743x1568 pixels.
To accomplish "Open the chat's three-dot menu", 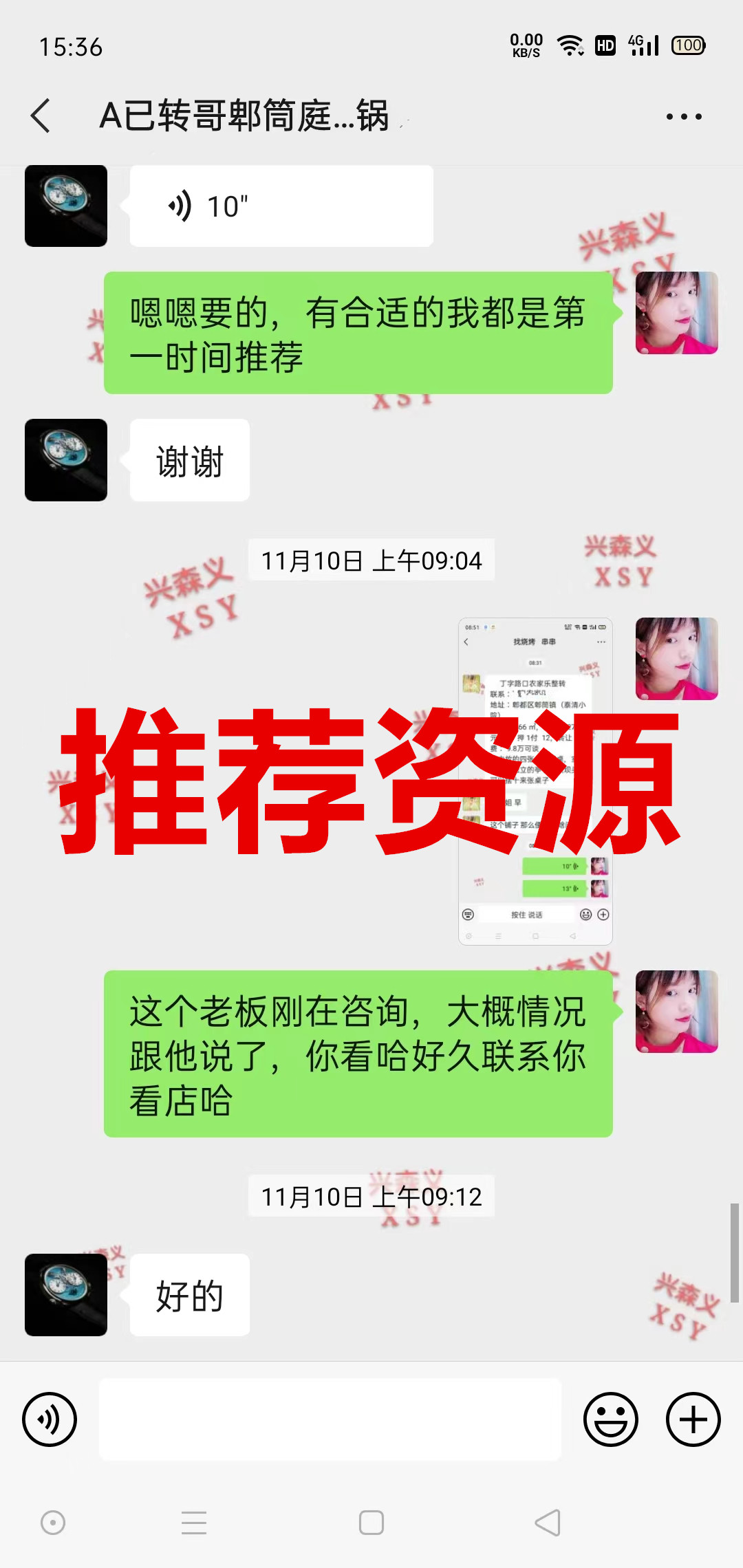I will click(x=684, y=117).
